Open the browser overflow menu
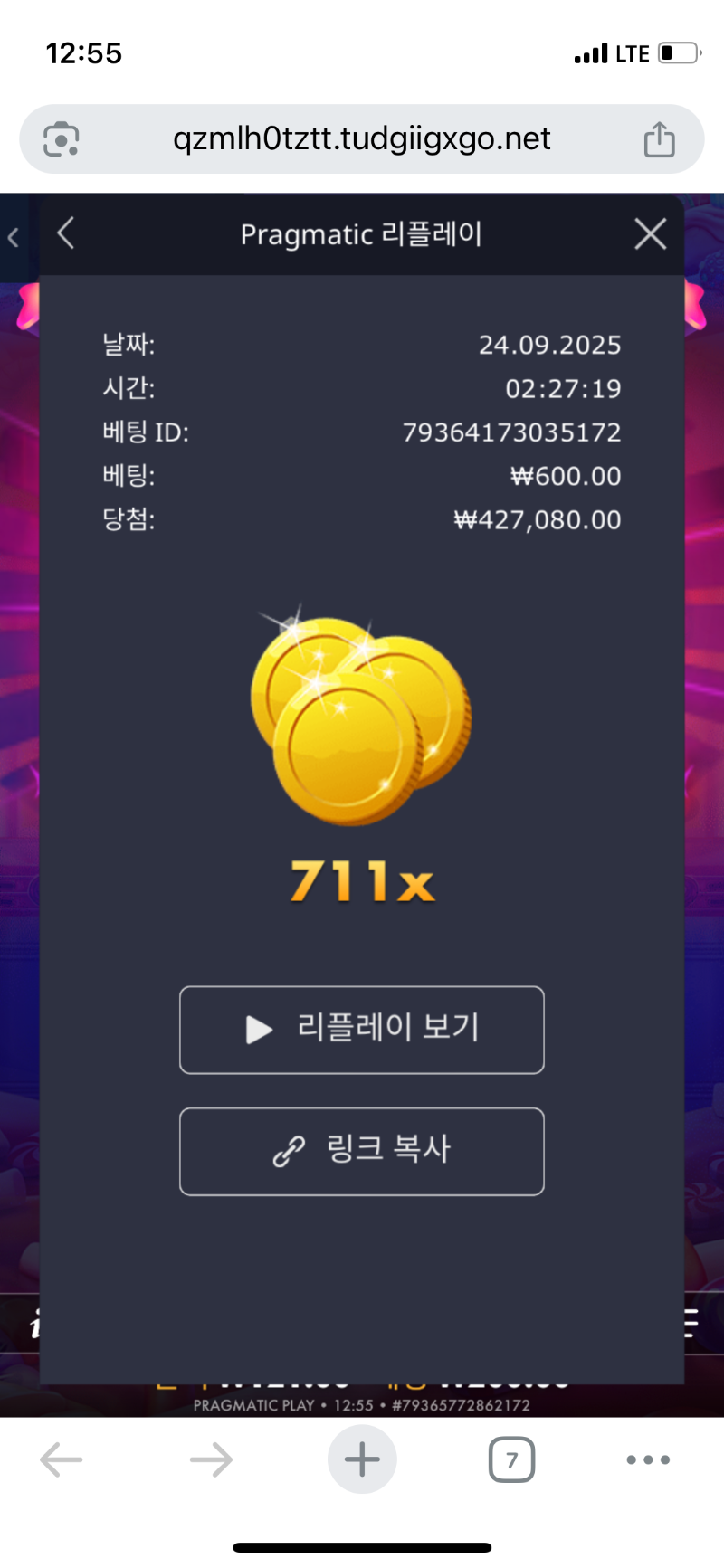 point(649,1459)
